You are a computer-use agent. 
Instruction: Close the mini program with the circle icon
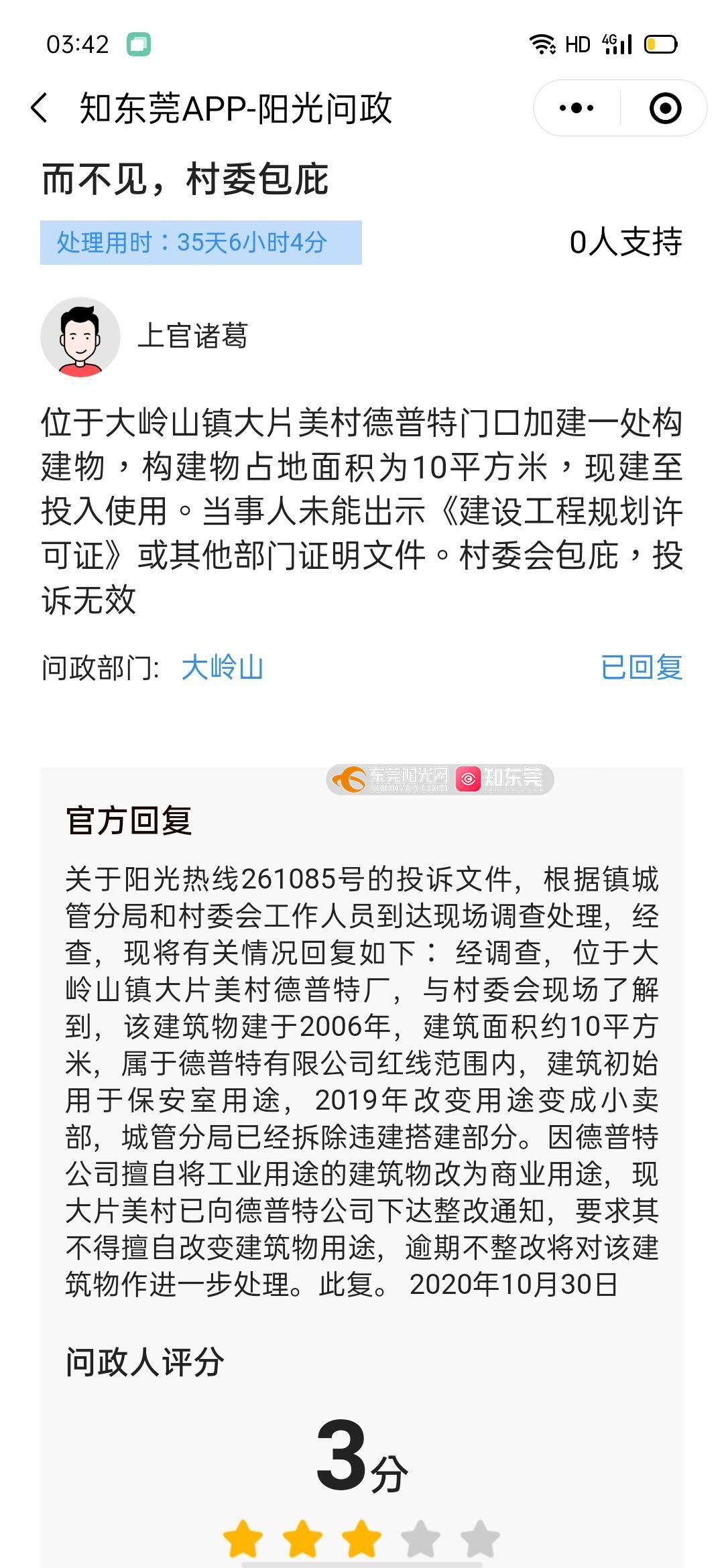[x=665, y=108]
